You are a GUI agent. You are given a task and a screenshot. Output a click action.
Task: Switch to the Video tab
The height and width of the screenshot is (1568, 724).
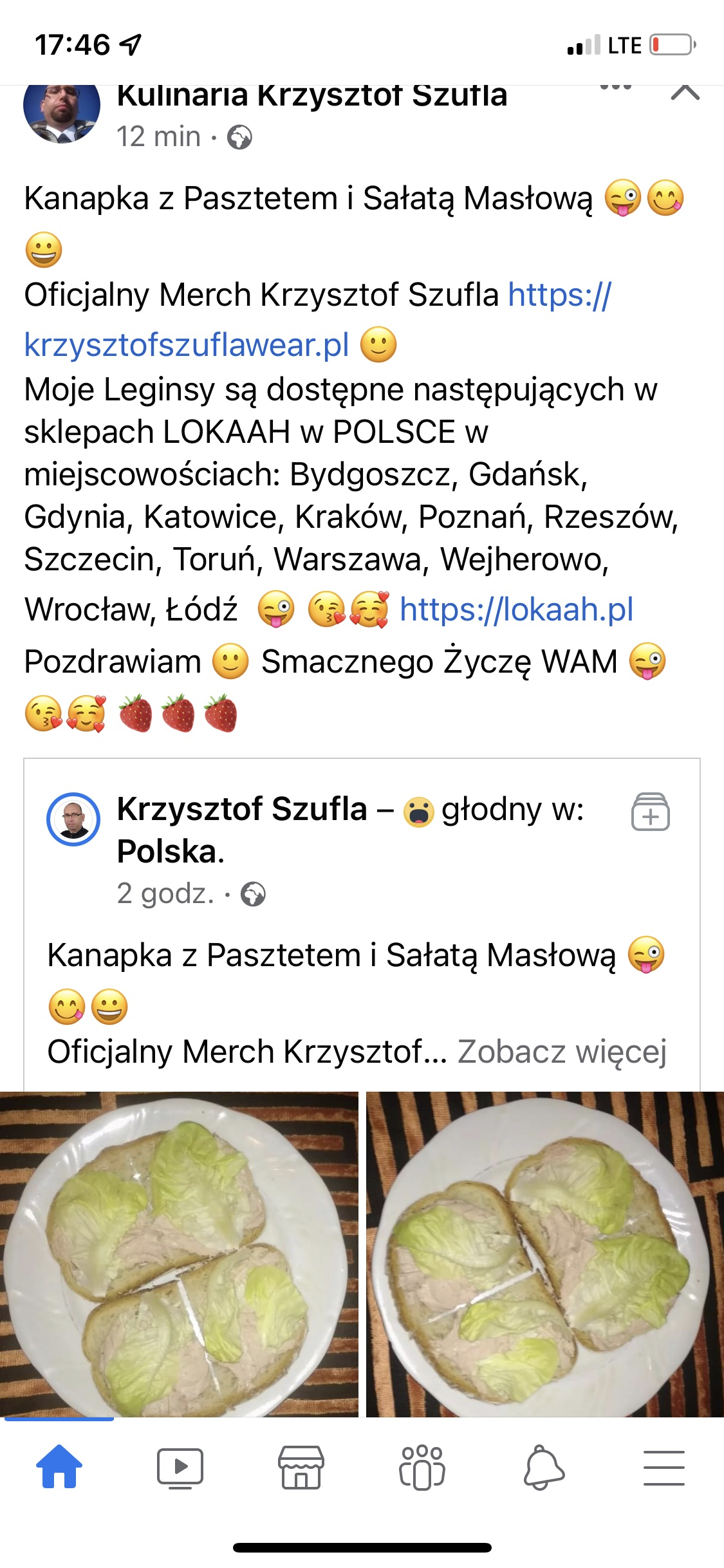180,1468
